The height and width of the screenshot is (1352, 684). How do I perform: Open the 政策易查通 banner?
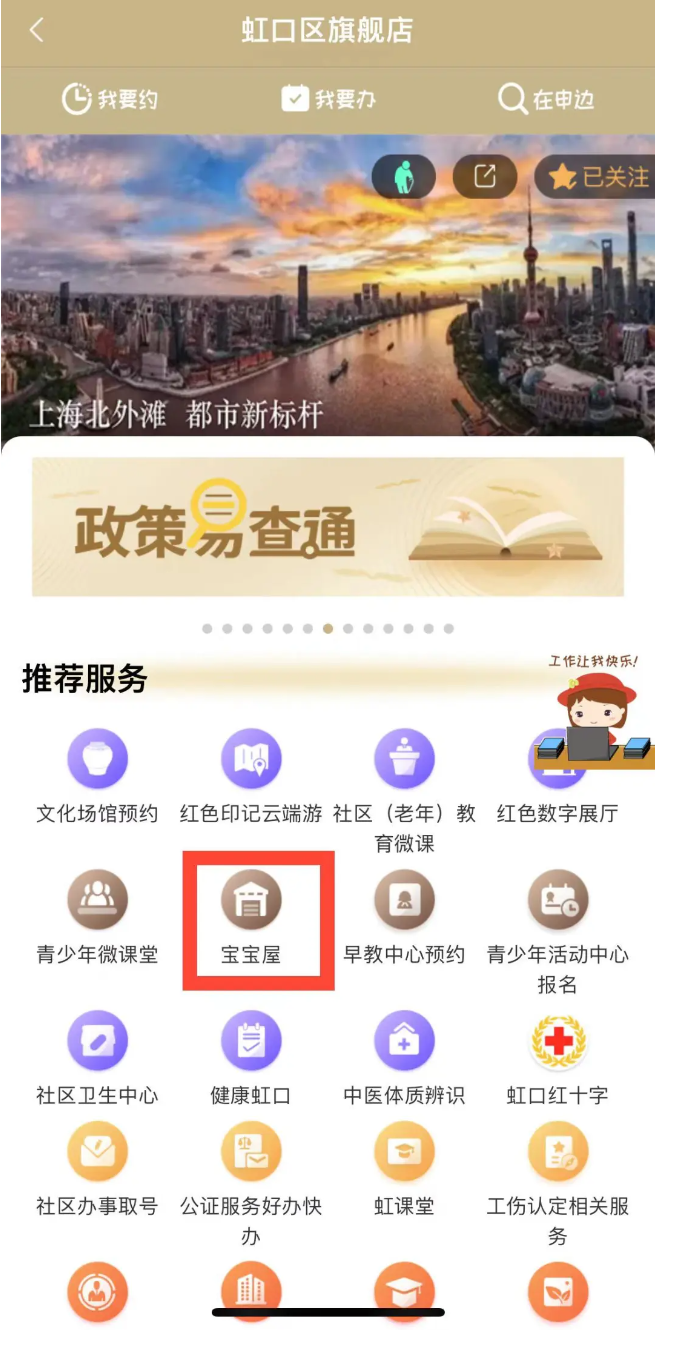(x=327, y=526)
